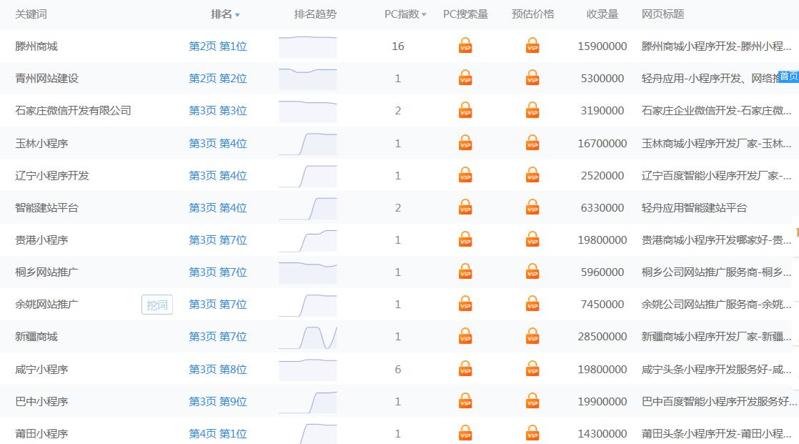Open the ranking link for 青州网站建设
Image resolution: width=799 pixels, height=444 pixels.
click(217, 78)
